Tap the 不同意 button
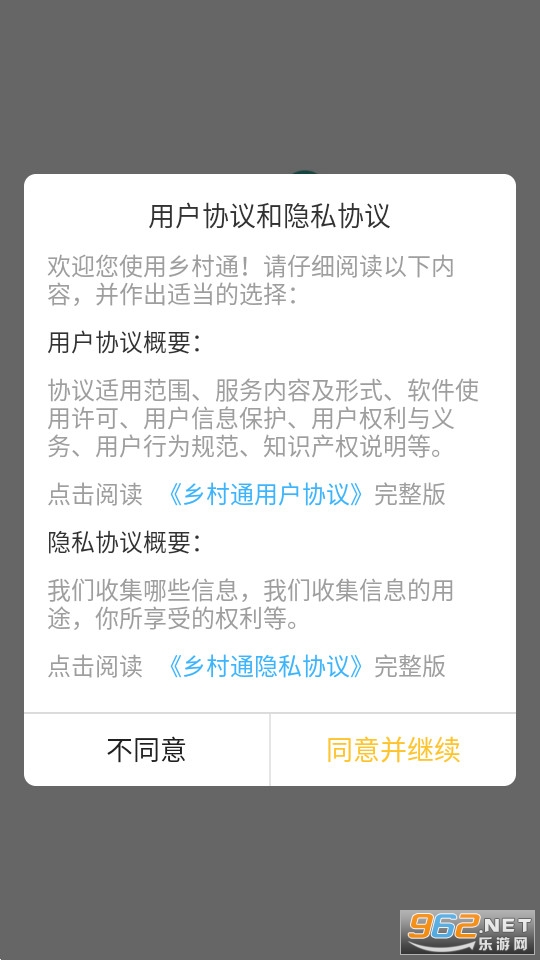Image resolution: width=540 pixels, height=960 pixels. click(147, 749)
